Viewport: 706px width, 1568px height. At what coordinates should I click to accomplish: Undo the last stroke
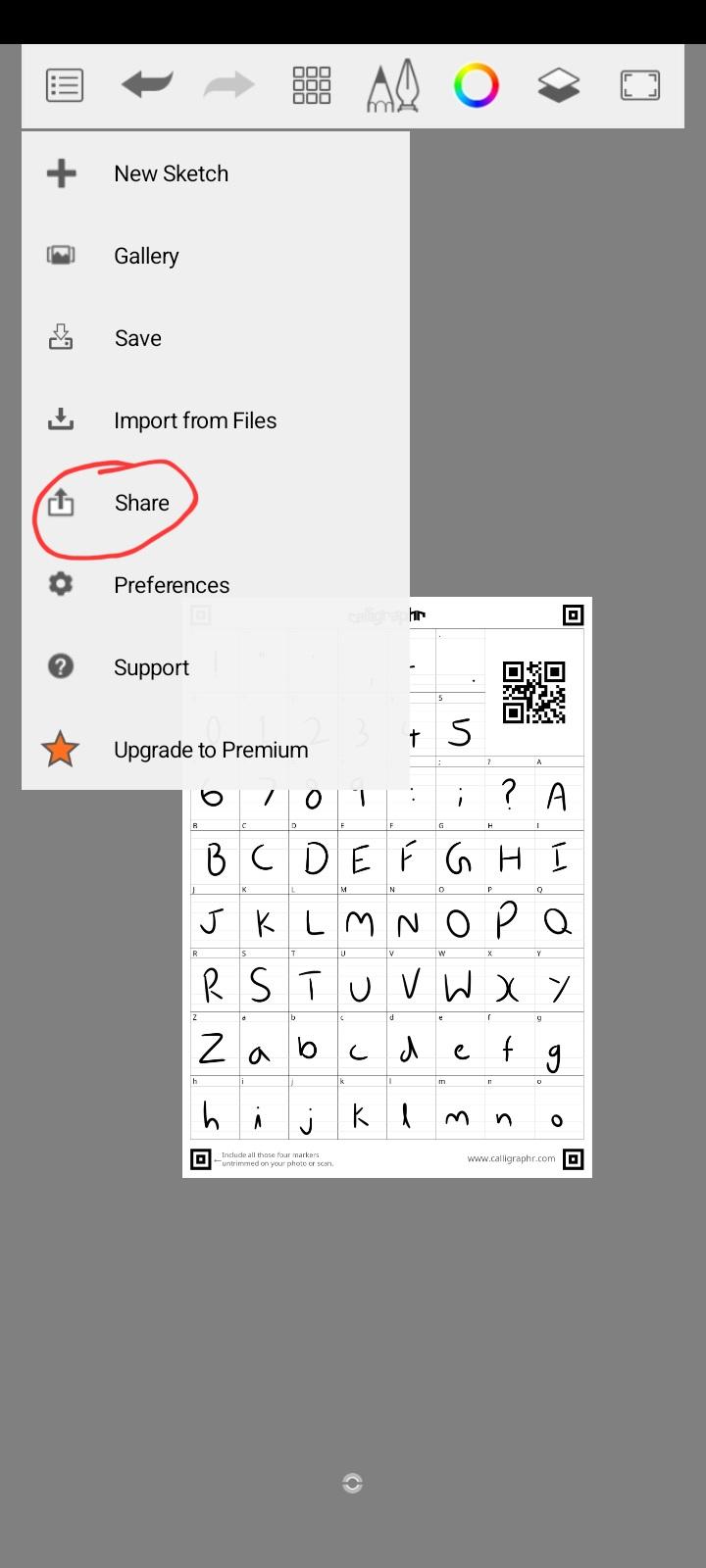[x=147, y=85]
